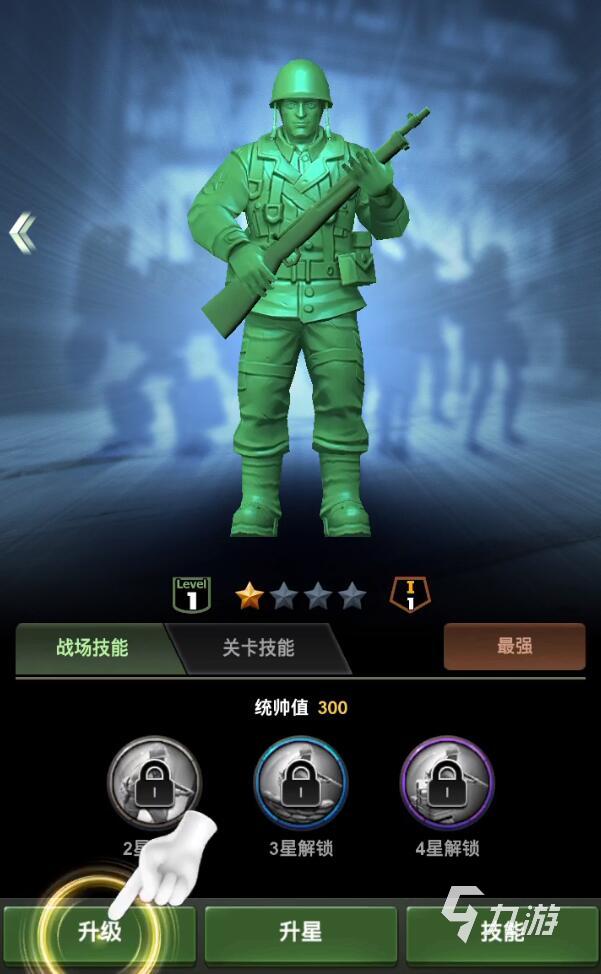Screen dimensions: 601x974
Task: Open the 技能 skills button
Action: (502, 932)
